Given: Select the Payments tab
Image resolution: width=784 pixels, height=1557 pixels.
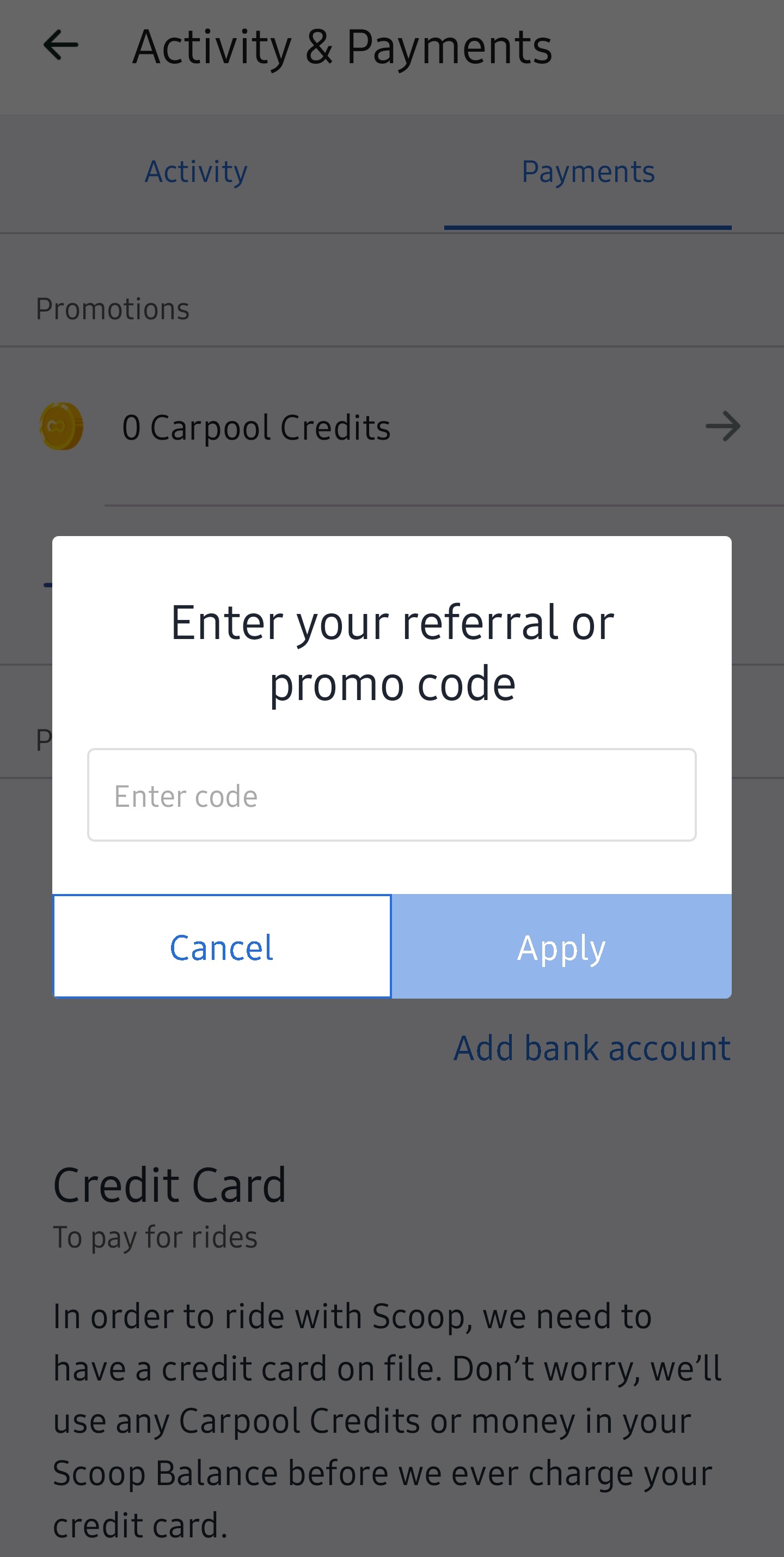Looking at the screenshot, I should point(587,172).
